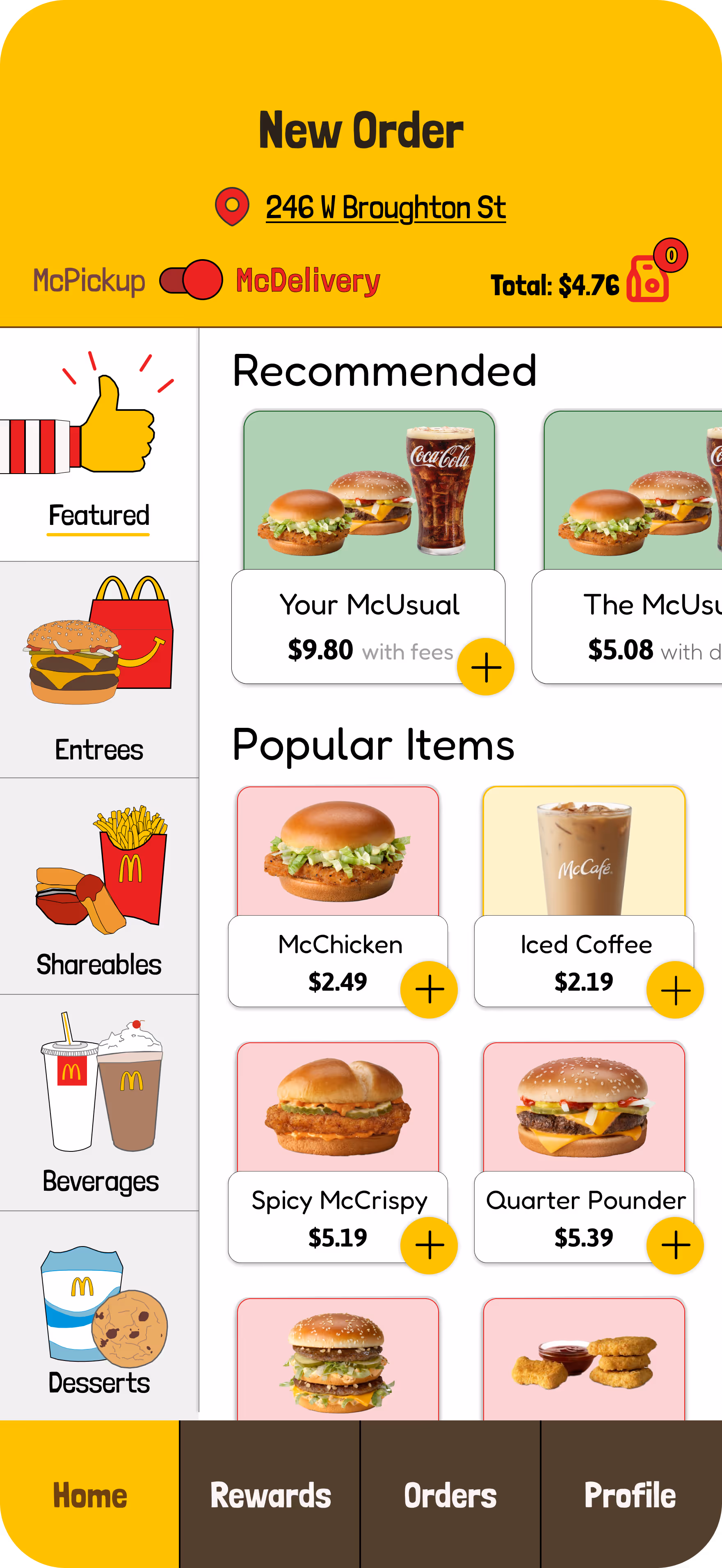This screenshot has width=722, height=1568.
Task: Browse the Shareables category
Action: [98, 886]
